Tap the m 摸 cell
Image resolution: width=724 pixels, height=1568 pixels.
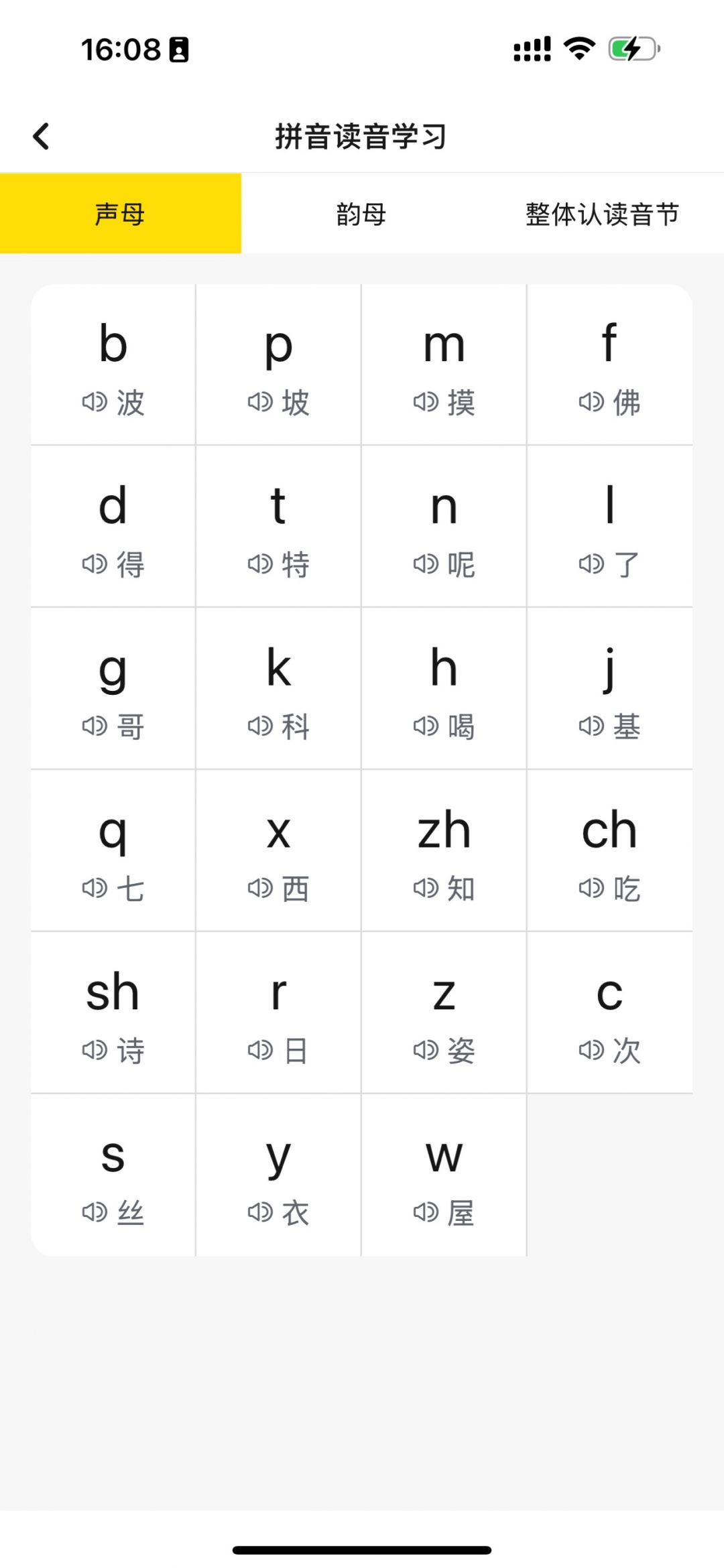tap(444, 365)
